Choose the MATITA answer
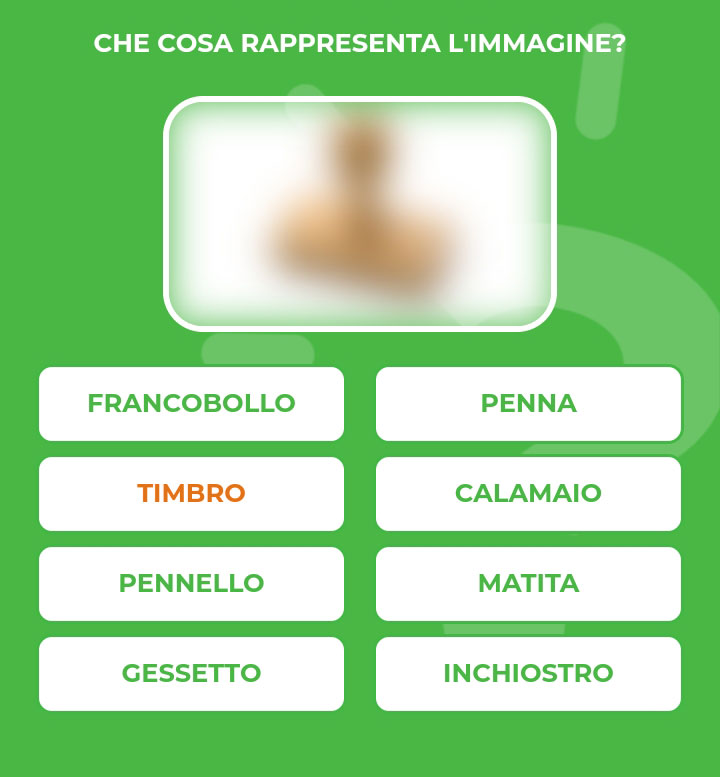Screen dimensions: 720x777 point(528,584)
